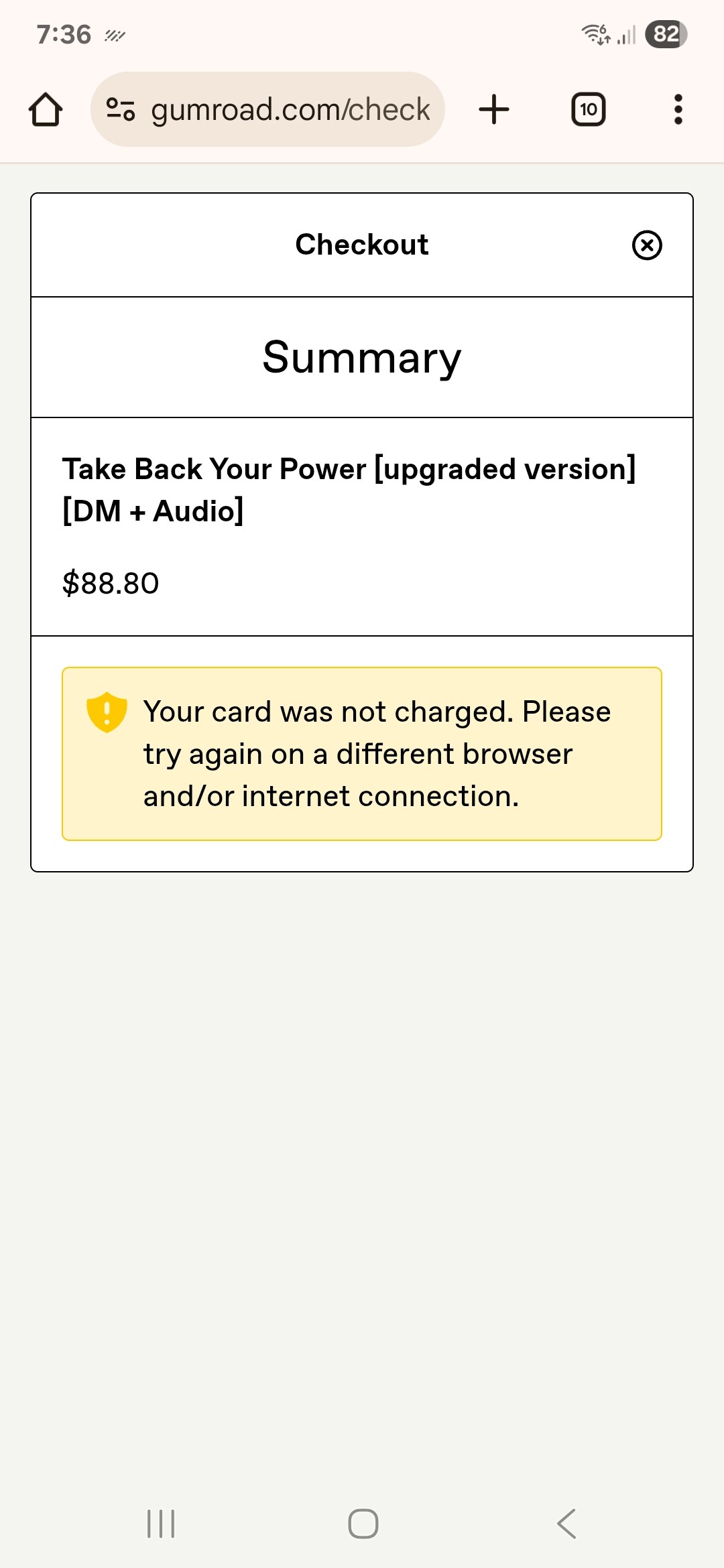The image size is (724, 1568).
Task: Open recent apps from the navigation bar
Action: tap(161, 1523)
